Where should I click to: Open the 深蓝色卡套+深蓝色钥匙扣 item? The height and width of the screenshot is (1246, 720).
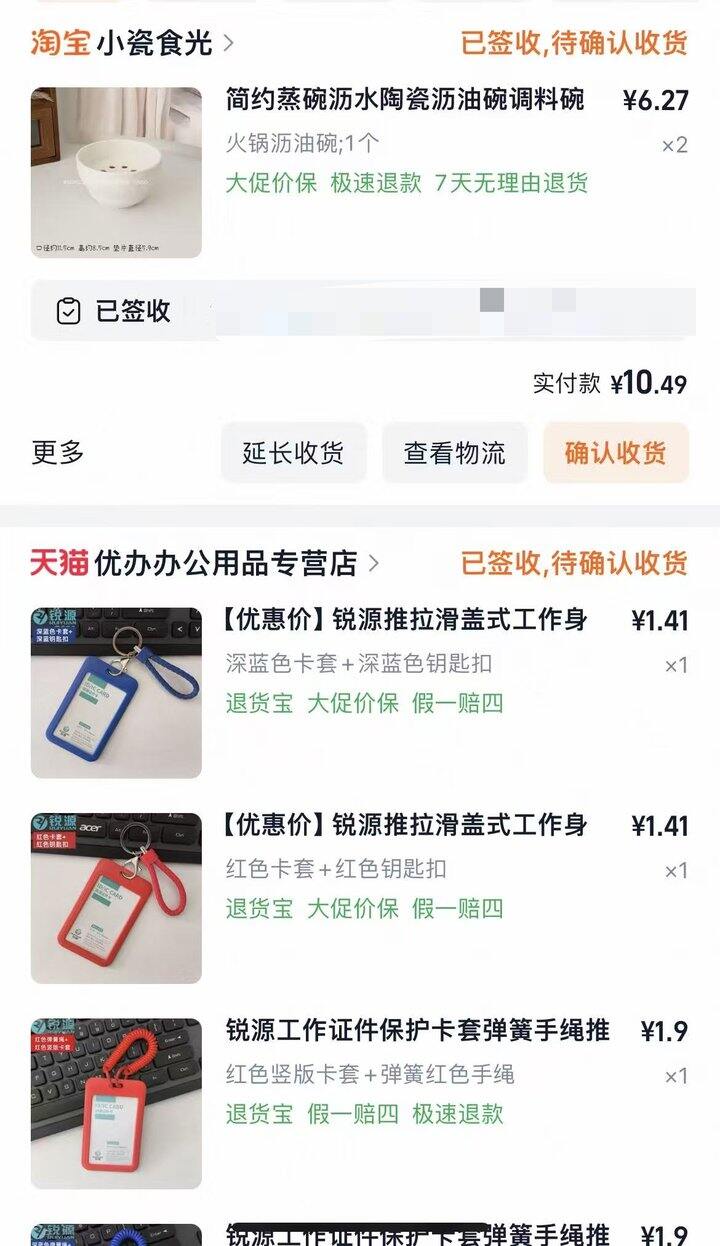(418, 621)
